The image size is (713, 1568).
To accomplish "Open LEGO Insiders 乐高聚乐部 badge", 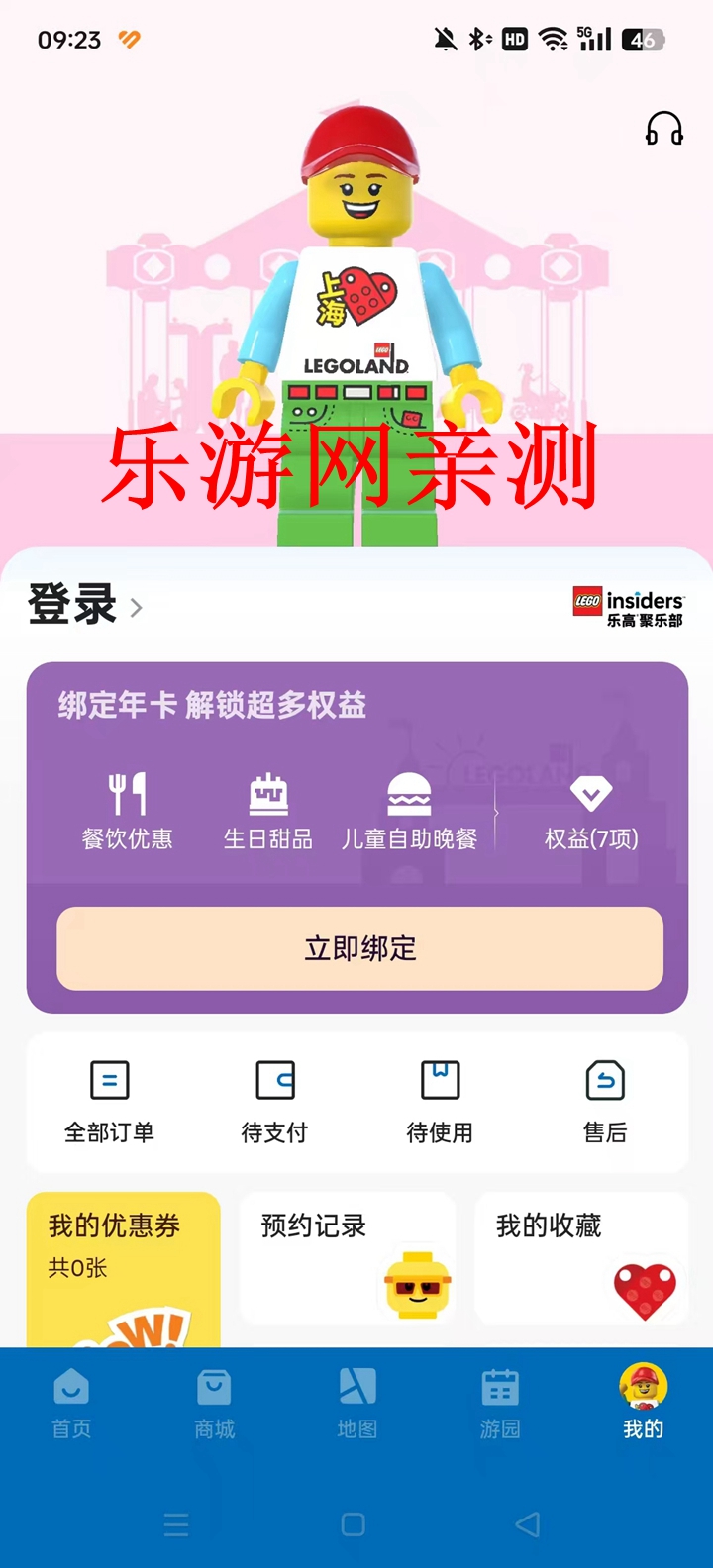I will [628, 607].
